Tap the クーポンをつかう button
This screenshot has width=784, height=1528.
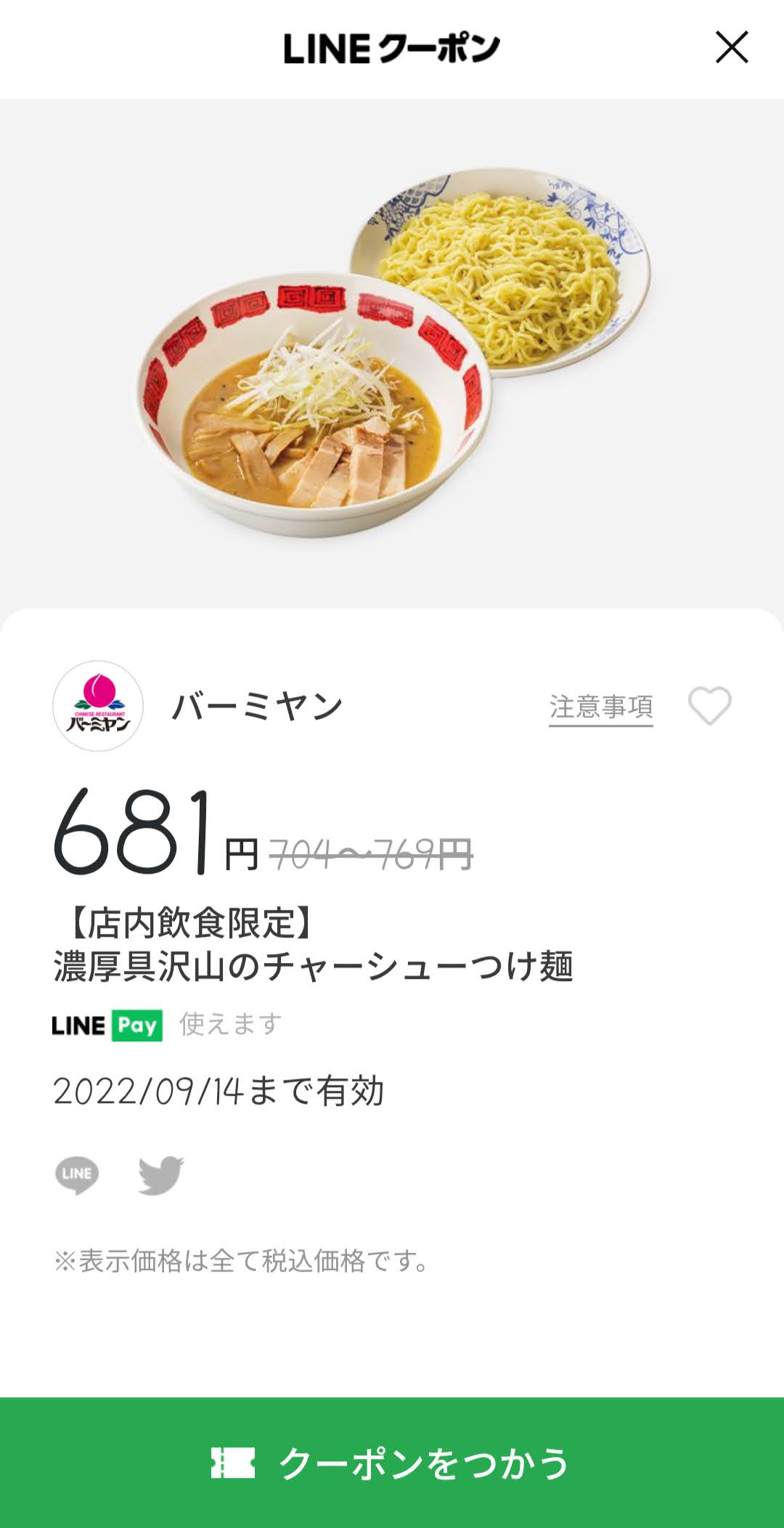(x=392, y=1463)
